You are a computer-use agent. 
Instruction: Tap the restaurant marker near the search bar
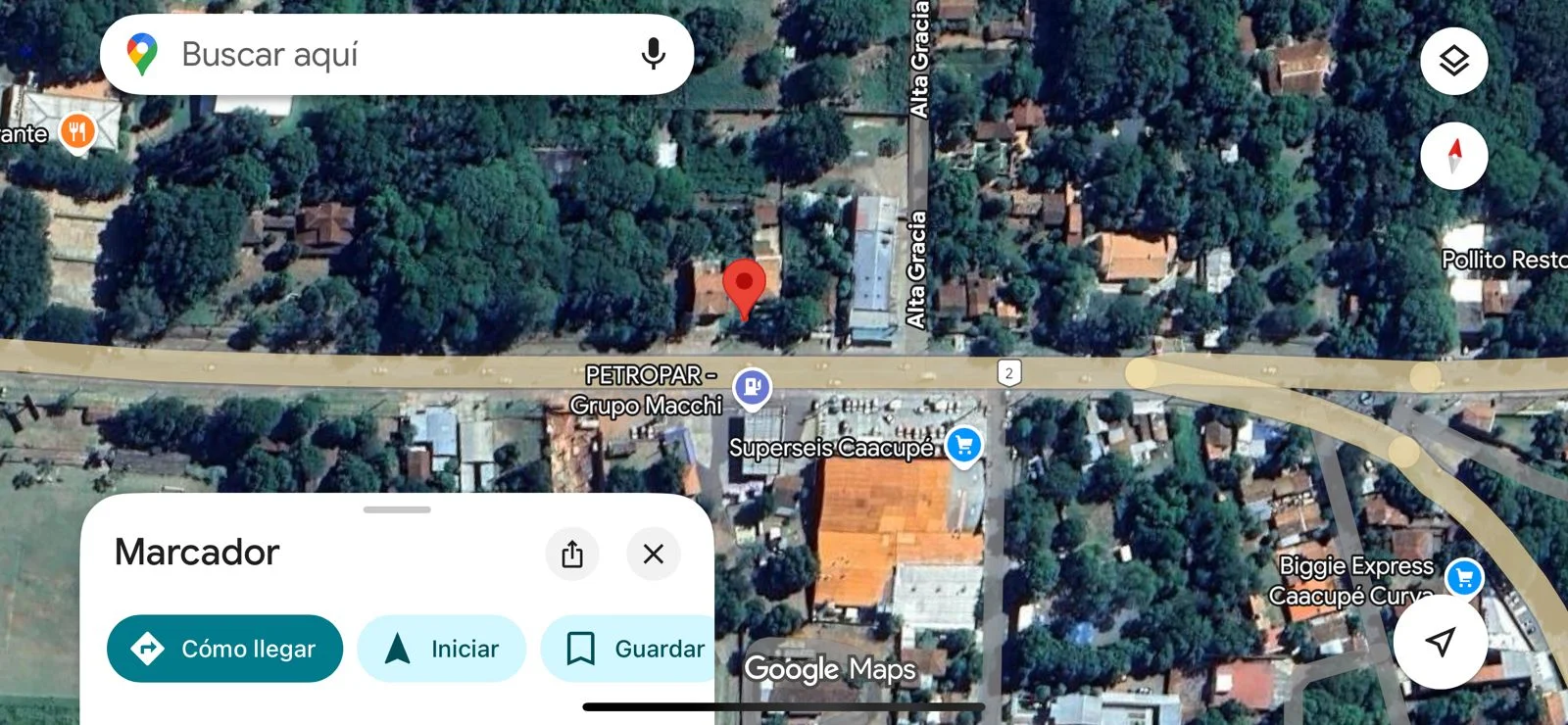pyautogui.click(x=76, y=131)
